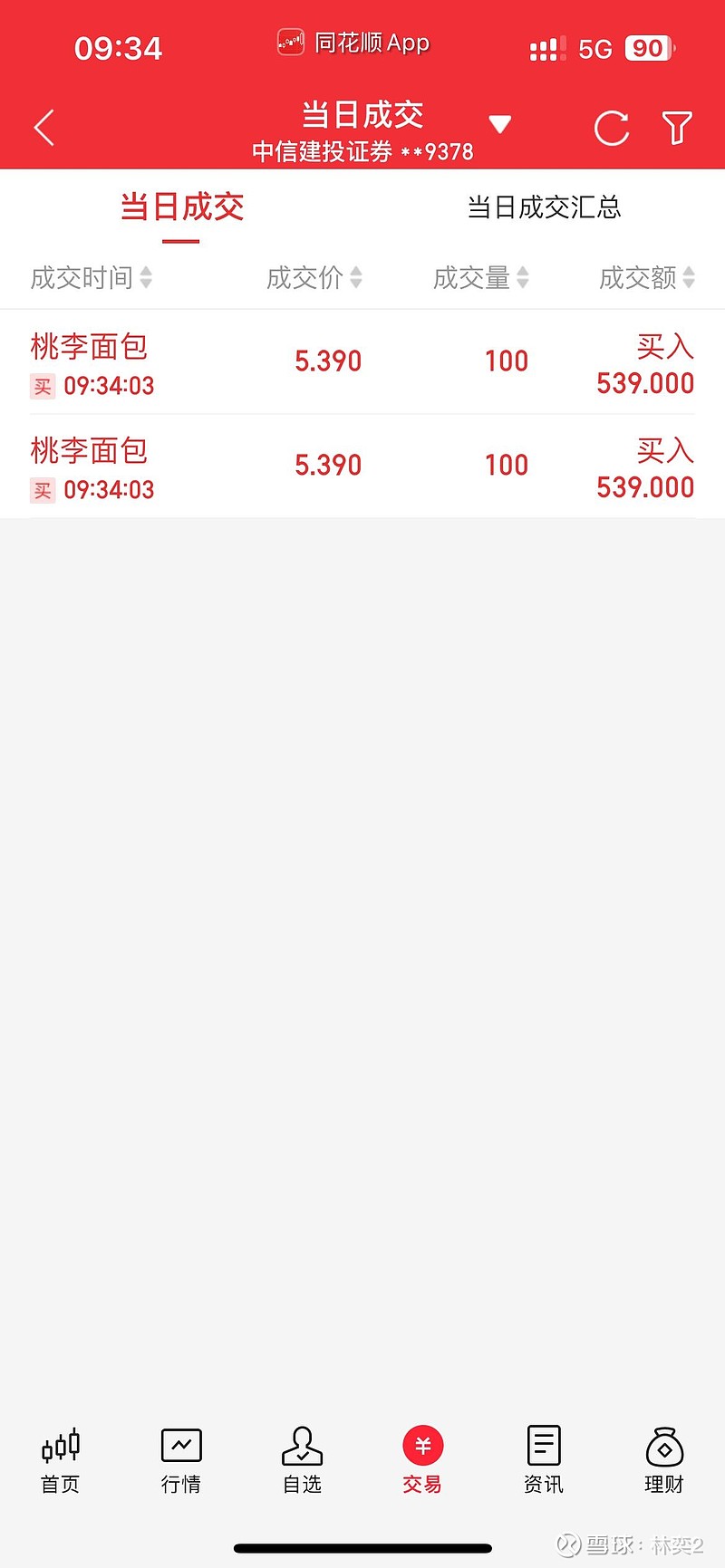
Task: Tap the back arrow to return
Action: 43,128
